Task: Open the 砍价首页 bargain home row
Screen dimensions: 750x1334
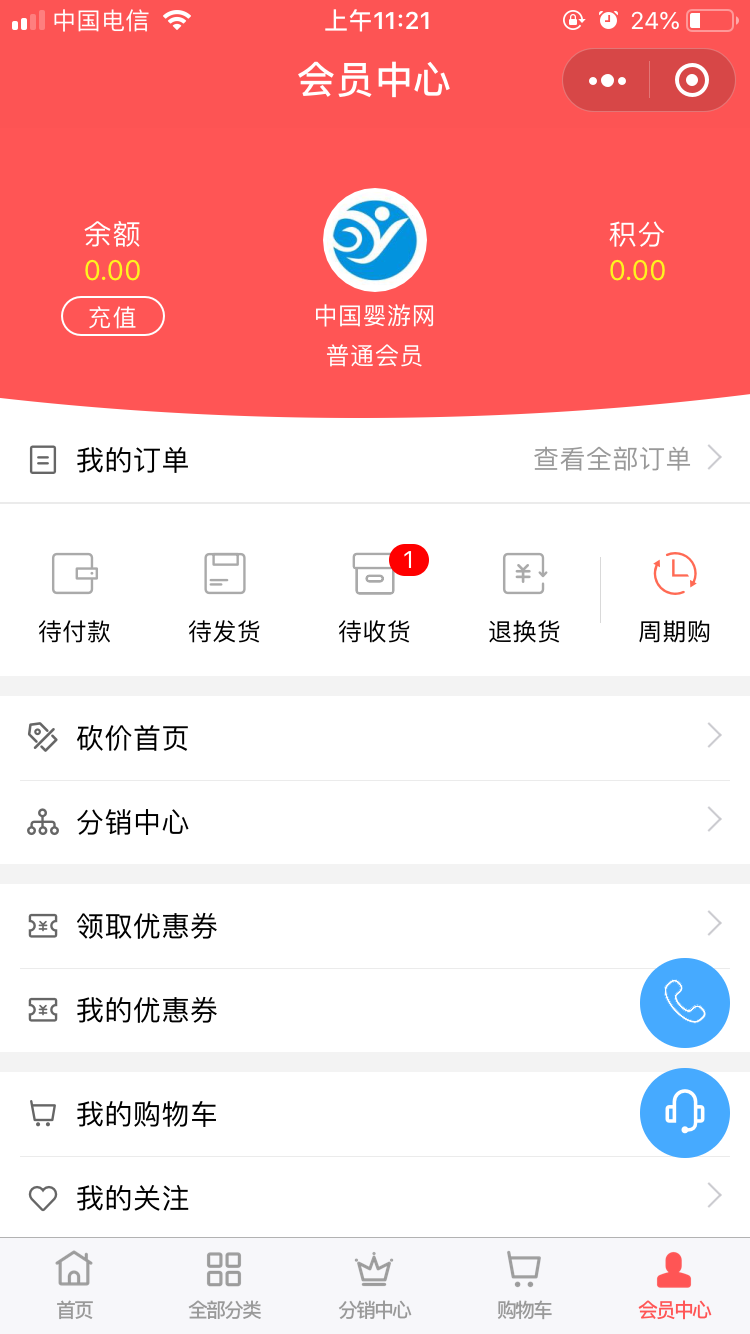Action: point(375,738)
